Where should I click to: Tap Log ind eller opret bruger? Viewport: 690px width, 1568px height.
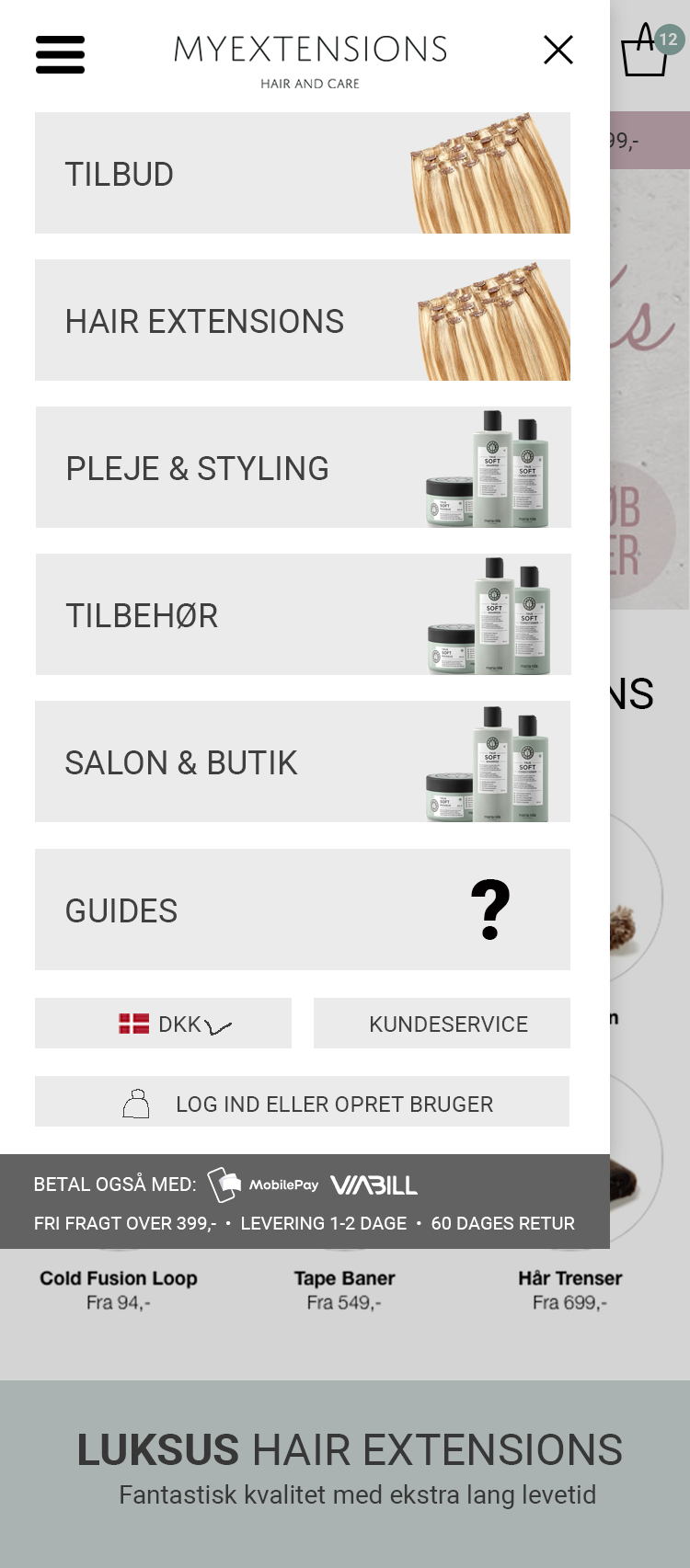tap(303, 1102)
